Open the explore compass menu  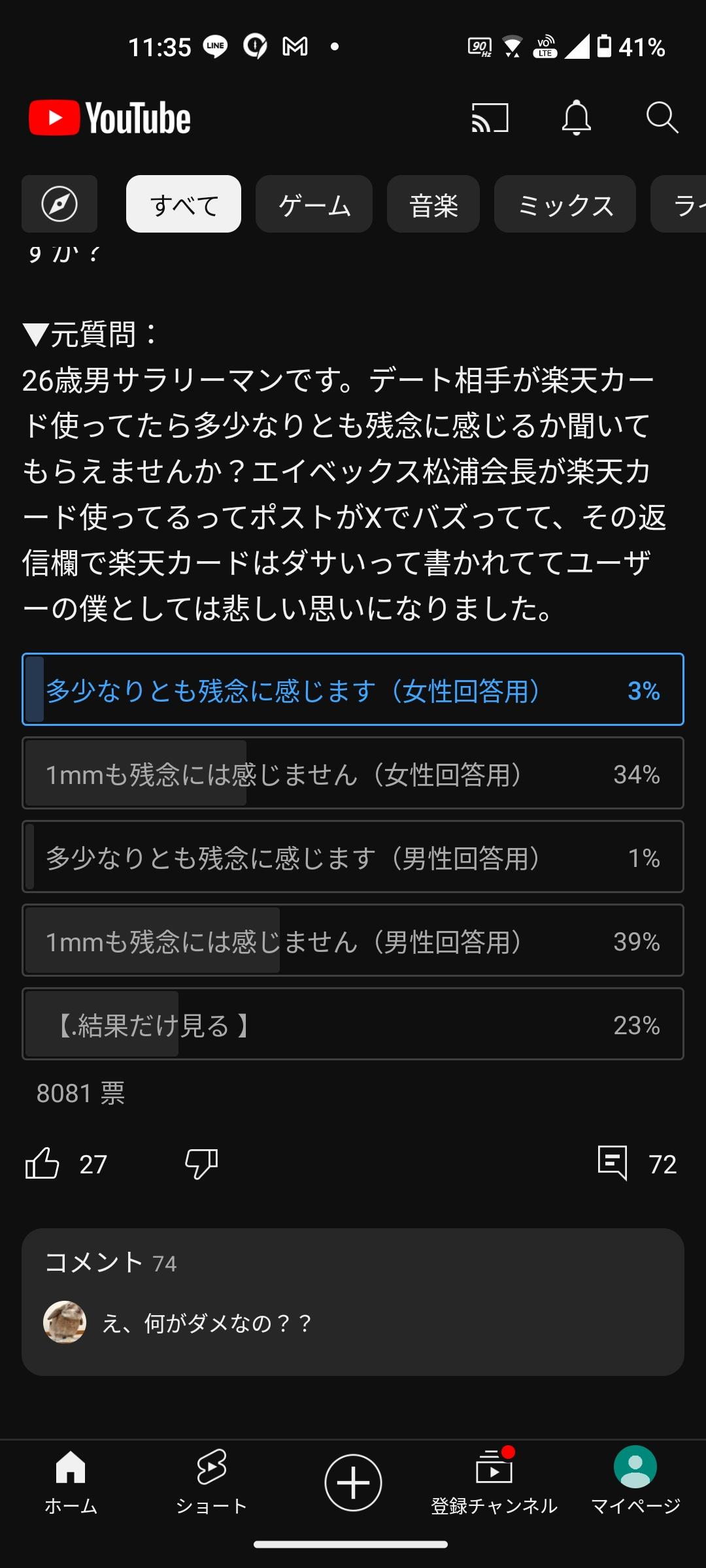[x=59, y=204]
